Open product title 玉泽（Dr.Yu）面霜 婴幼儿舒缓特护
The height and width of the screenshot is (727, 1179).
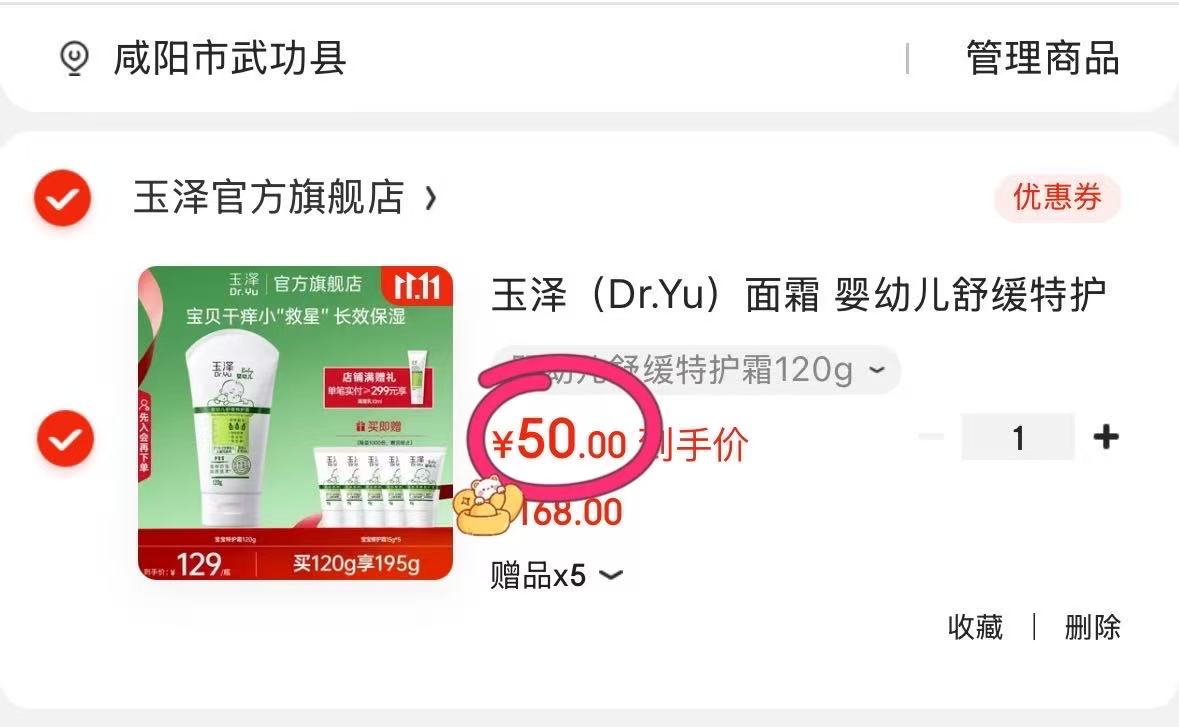pos(798,297)
